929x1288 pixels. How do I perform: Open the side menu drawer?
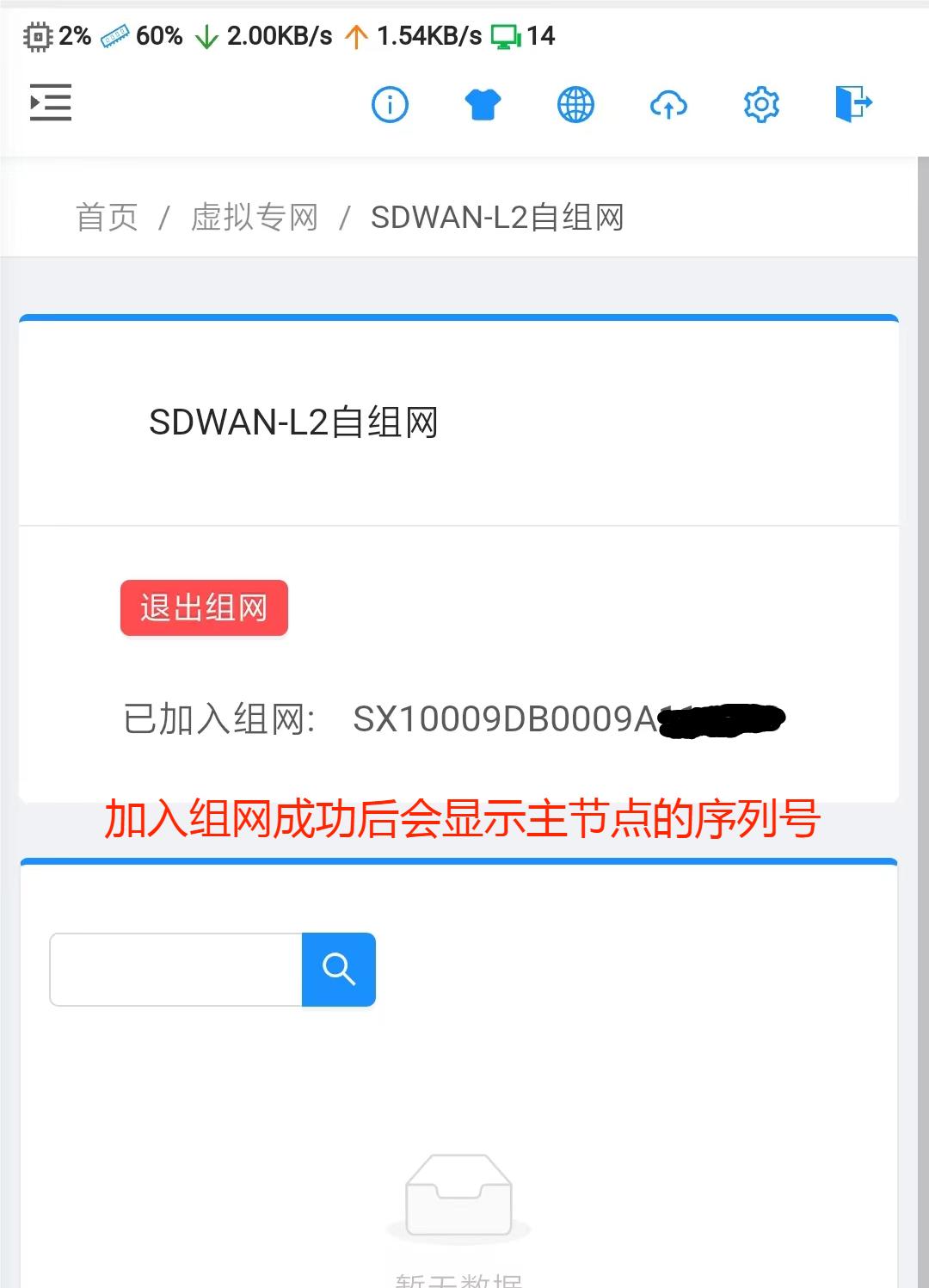pos(51,102)
